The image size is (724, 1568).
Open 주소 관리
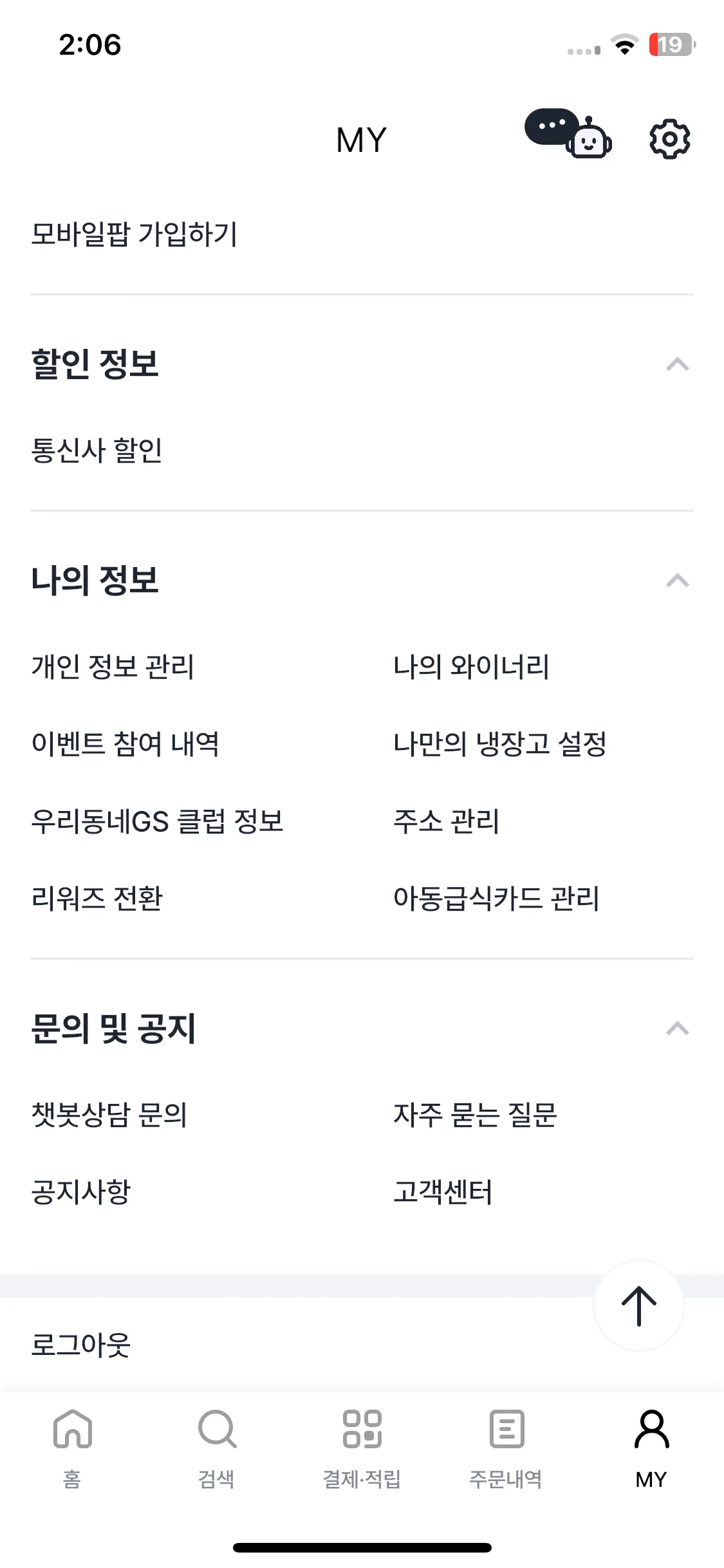(x=447, y=821)
